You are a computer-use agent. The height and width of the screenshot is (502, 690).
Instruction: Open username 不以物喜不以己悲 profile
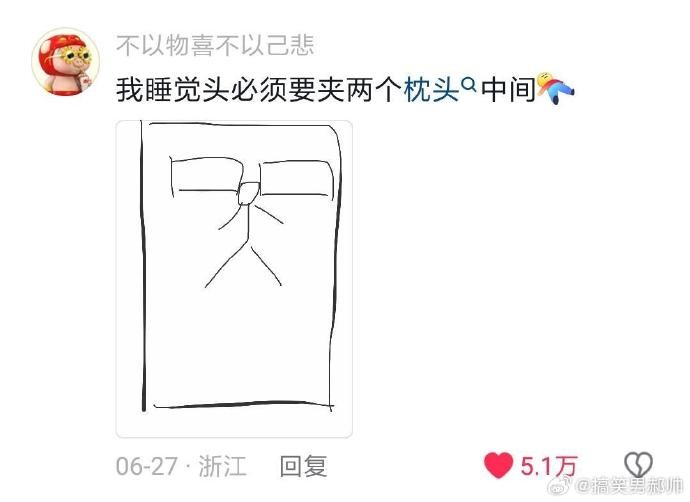click(214, 45)
